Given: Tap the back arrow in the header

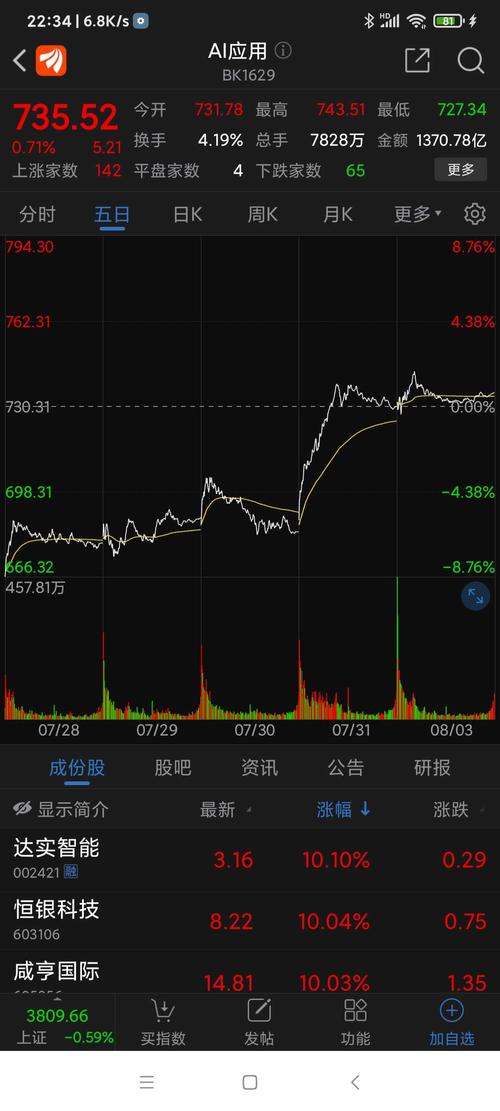Looking at the screenshot, I should click(20, 60).
